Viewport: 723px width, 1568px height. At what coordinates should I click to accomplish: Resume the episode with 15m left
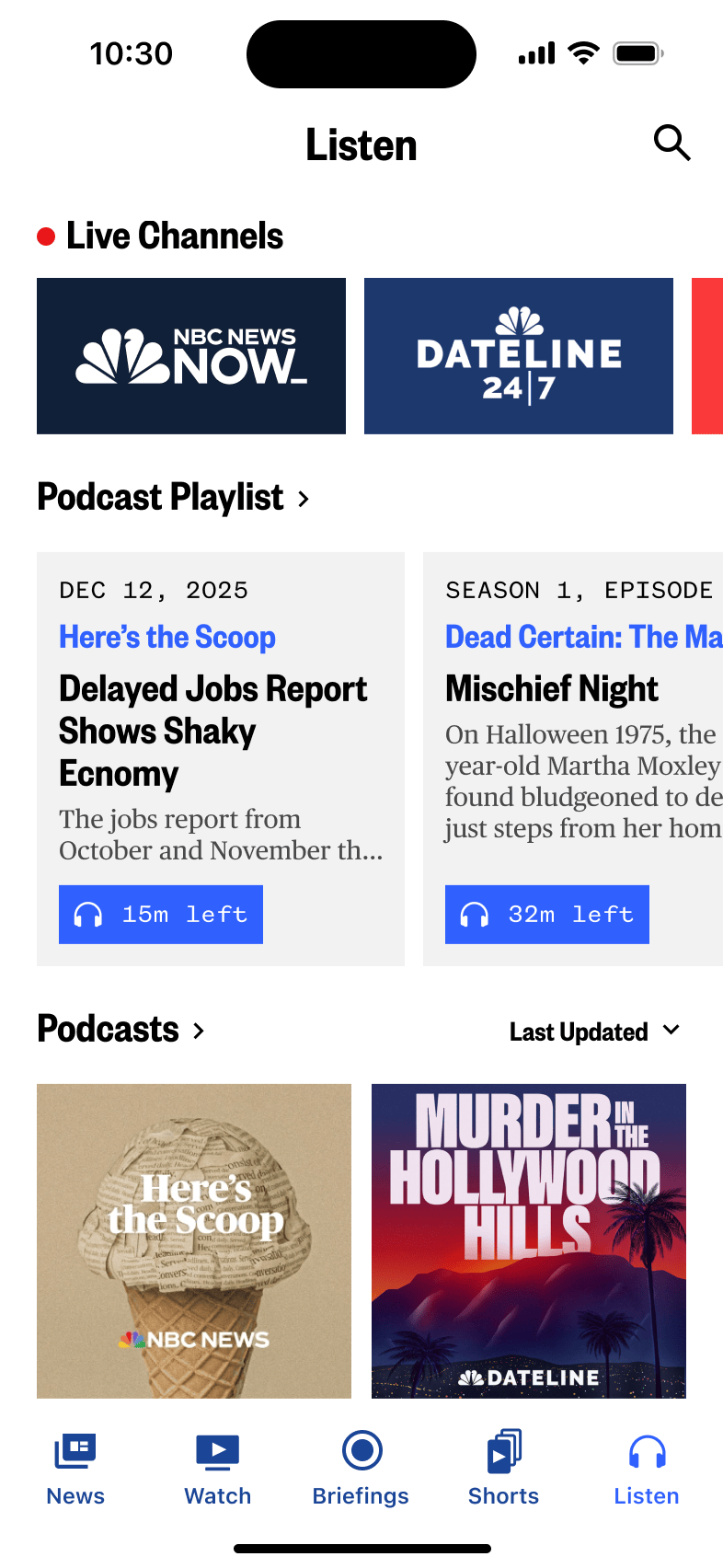pyautogui.click(x=161, y=915)
